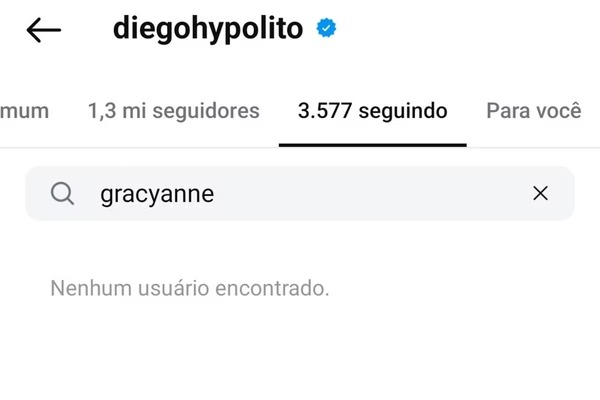
Task: Open the Para você tab
Action: pyautogui.click(x=533, y=111)
